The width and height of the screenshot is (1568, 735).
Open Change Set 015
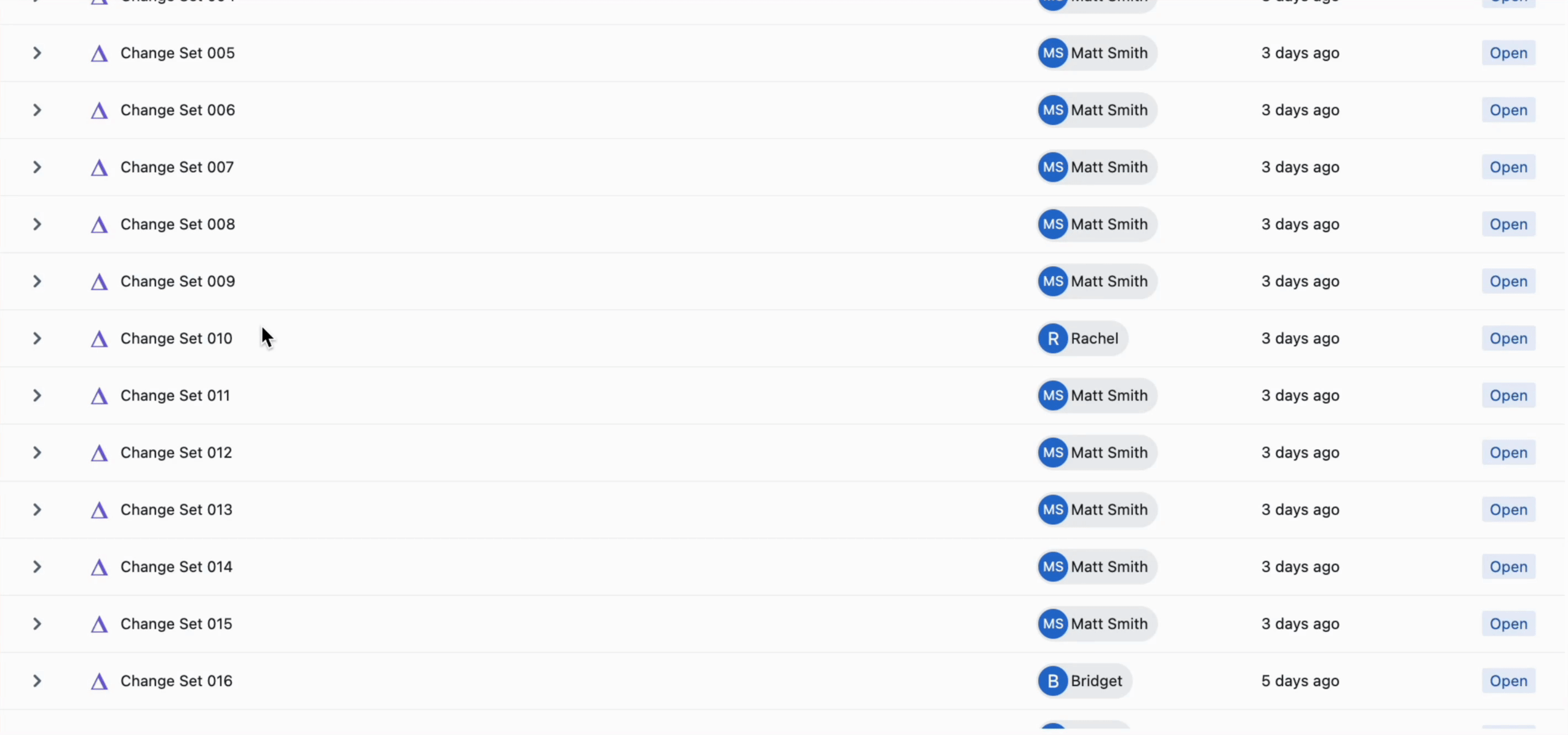pos(176,624)
